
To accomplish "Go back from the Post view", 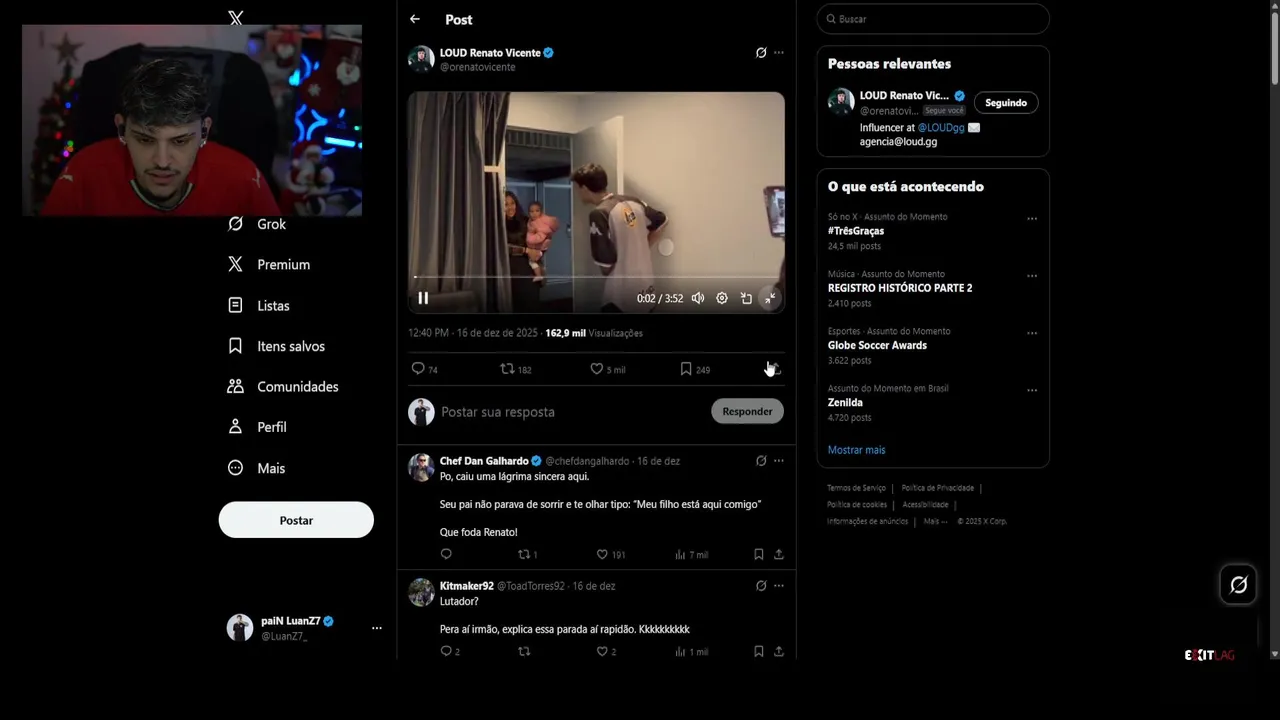I will 415,19.
